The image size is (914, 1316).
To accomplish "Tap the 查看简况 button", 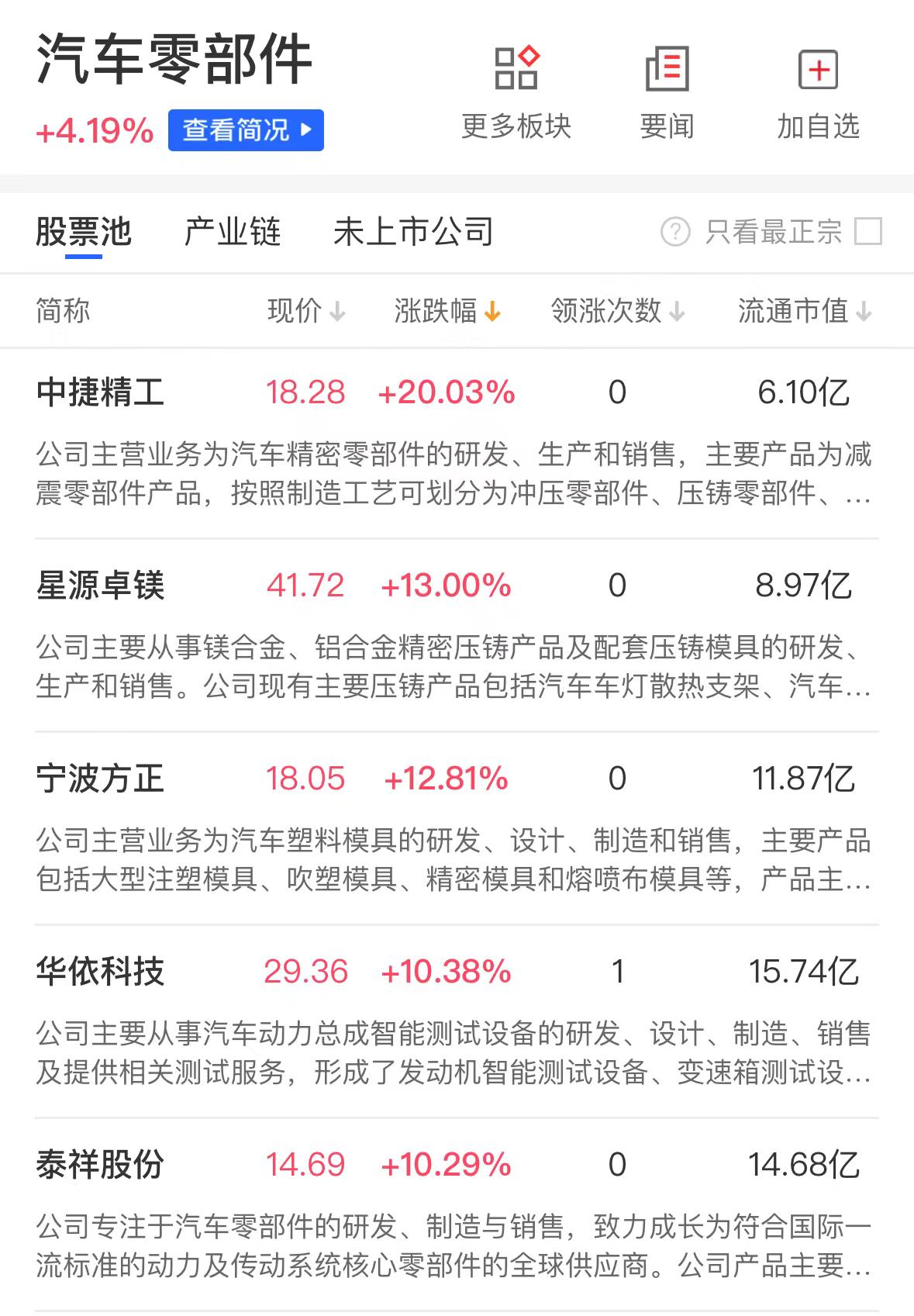I will tap(246, 130).
